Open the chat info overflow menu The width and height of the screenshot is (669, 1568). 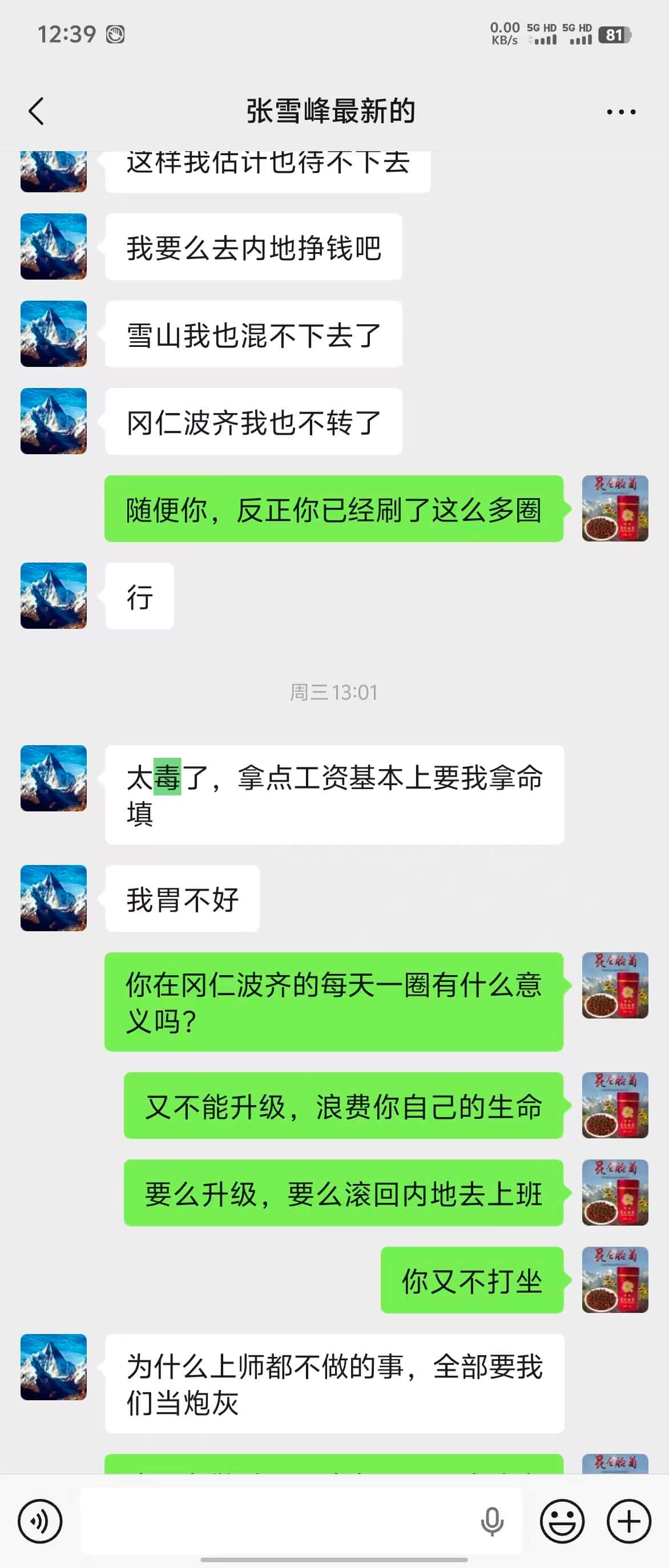[x=621, y=112]
